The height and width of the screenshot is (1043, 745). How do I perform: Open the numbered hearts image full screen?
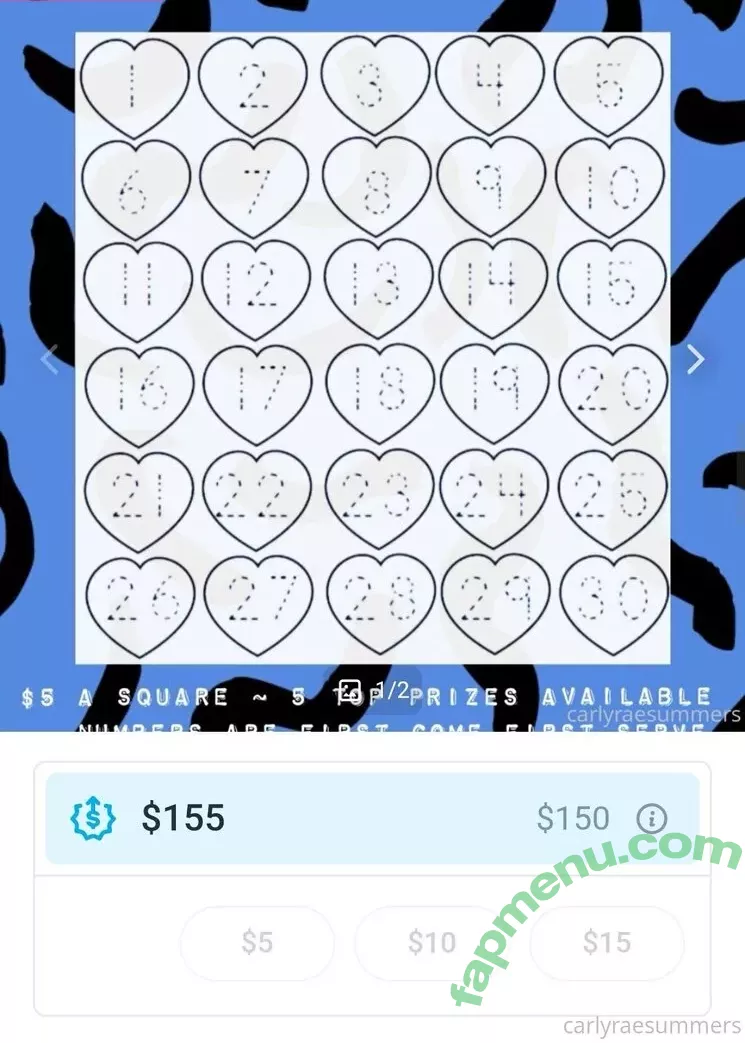(x=372, y=348)
